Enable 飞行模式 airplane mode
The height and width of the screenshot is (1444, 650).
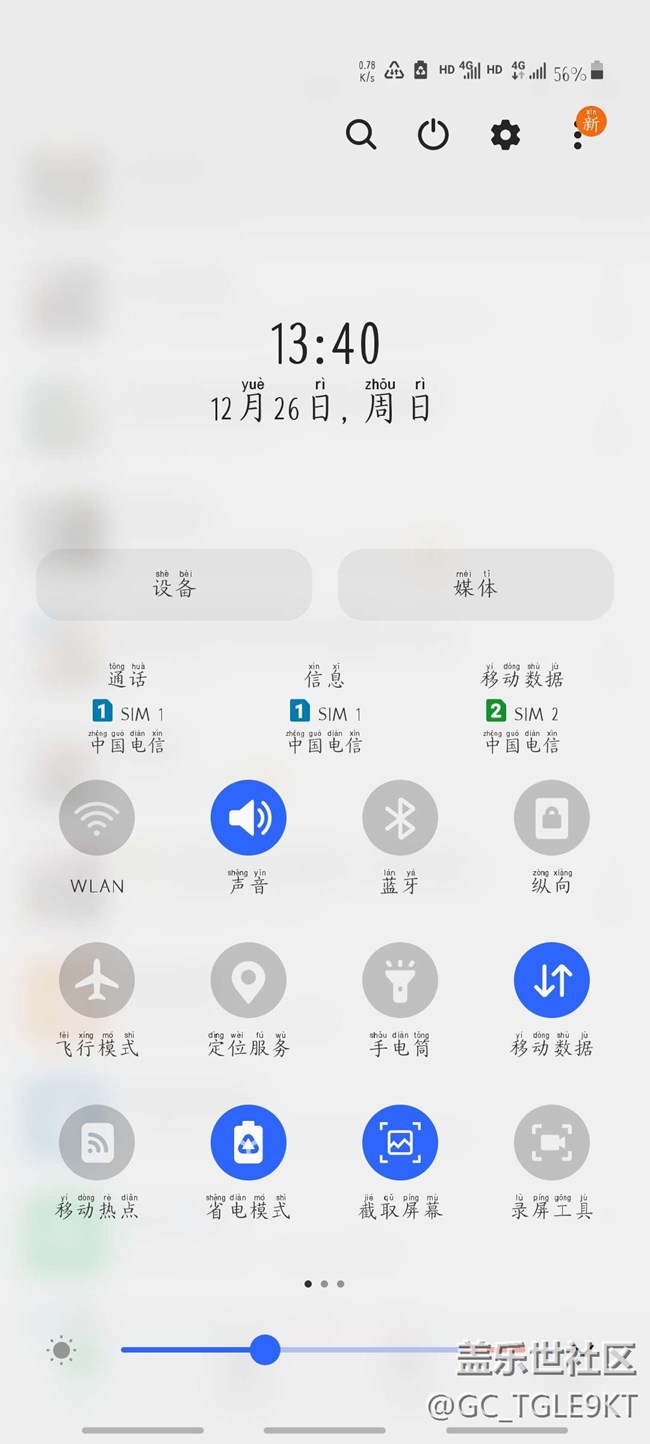pyautogui.click(x=97, y=981)
